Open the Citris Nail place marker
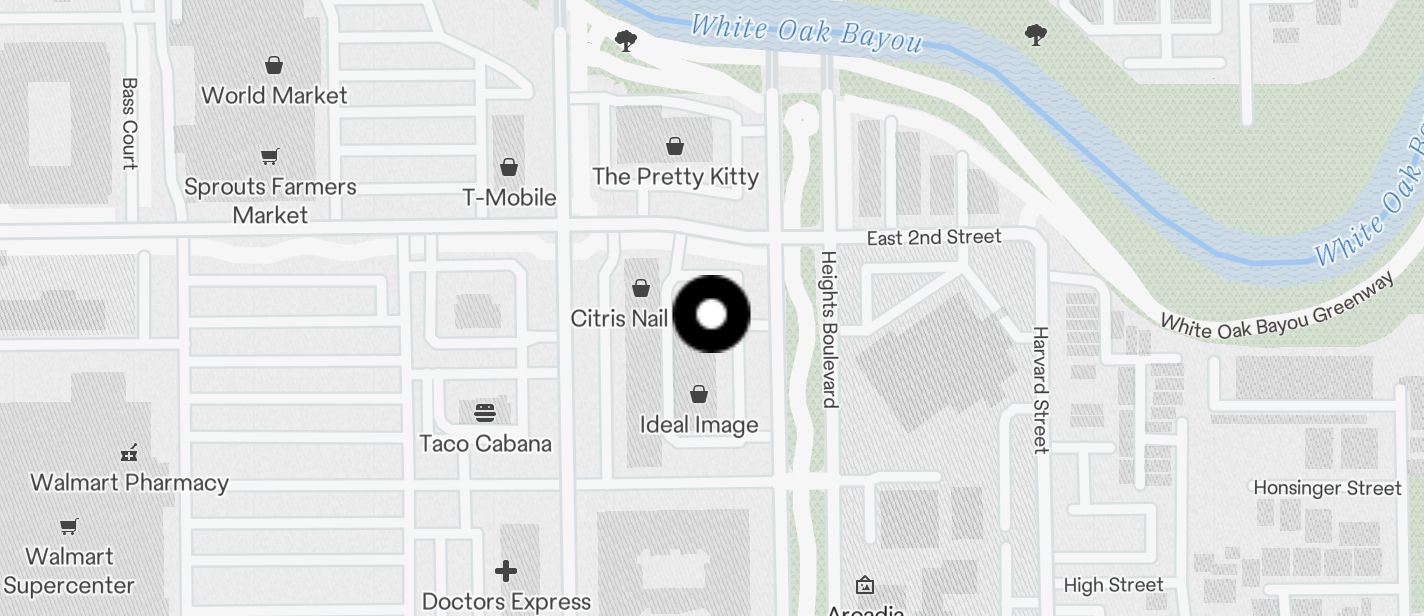Screen dimensions: 1424x616 pyautogui.click(x=641, y=289)
